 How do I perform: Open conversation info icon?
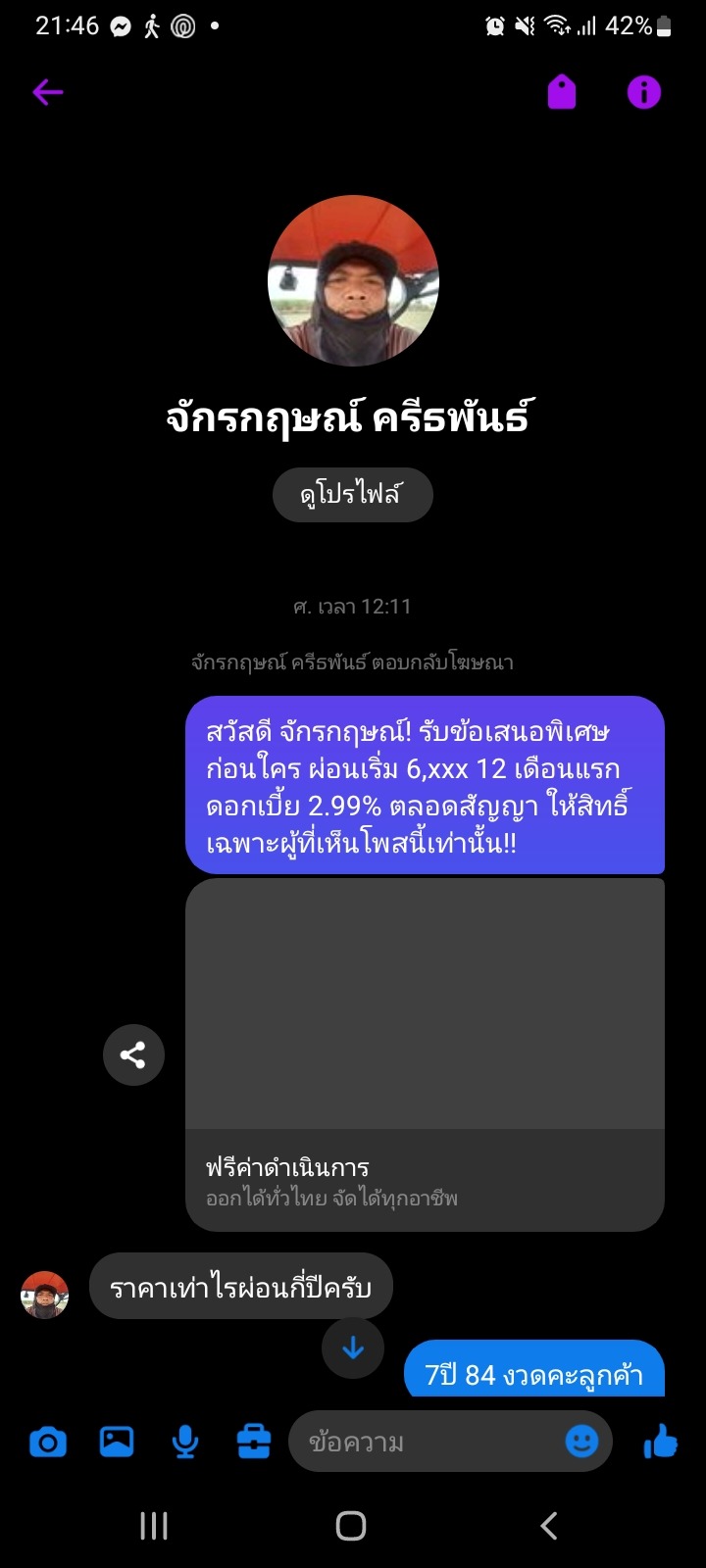point(644,92)
